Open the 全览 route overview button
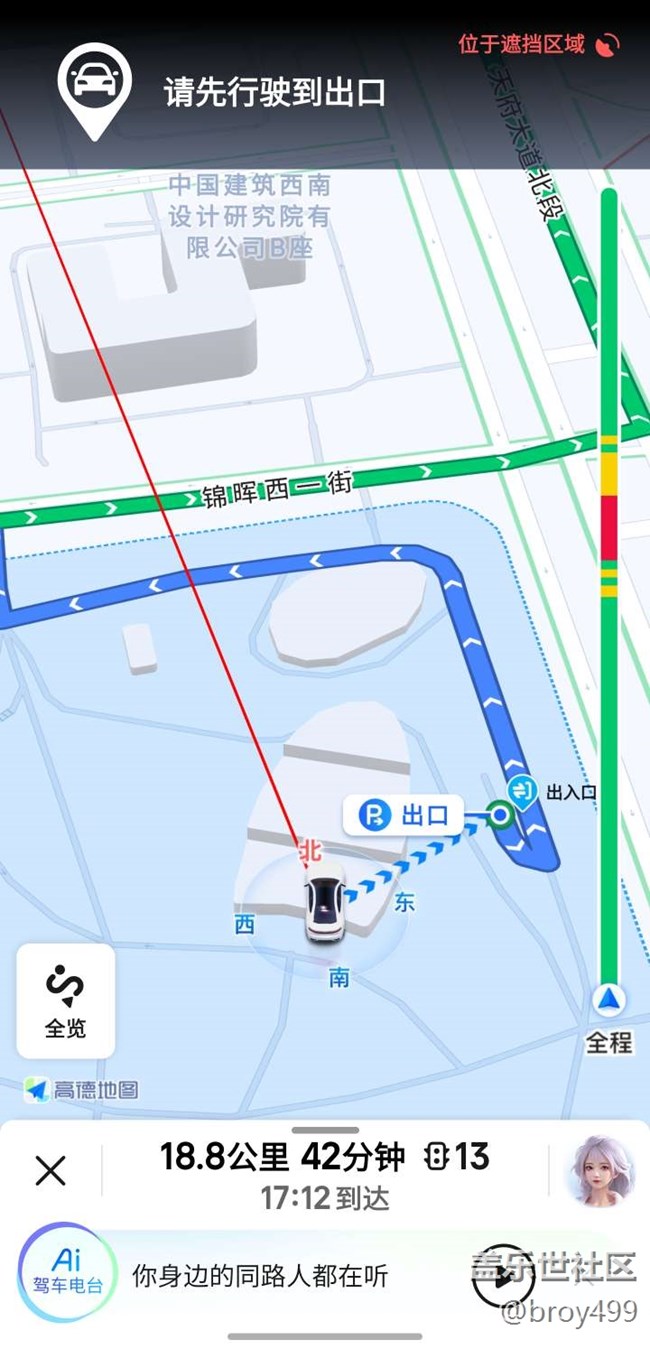This screenshot has width=650, height=1349. (66, 1001)
